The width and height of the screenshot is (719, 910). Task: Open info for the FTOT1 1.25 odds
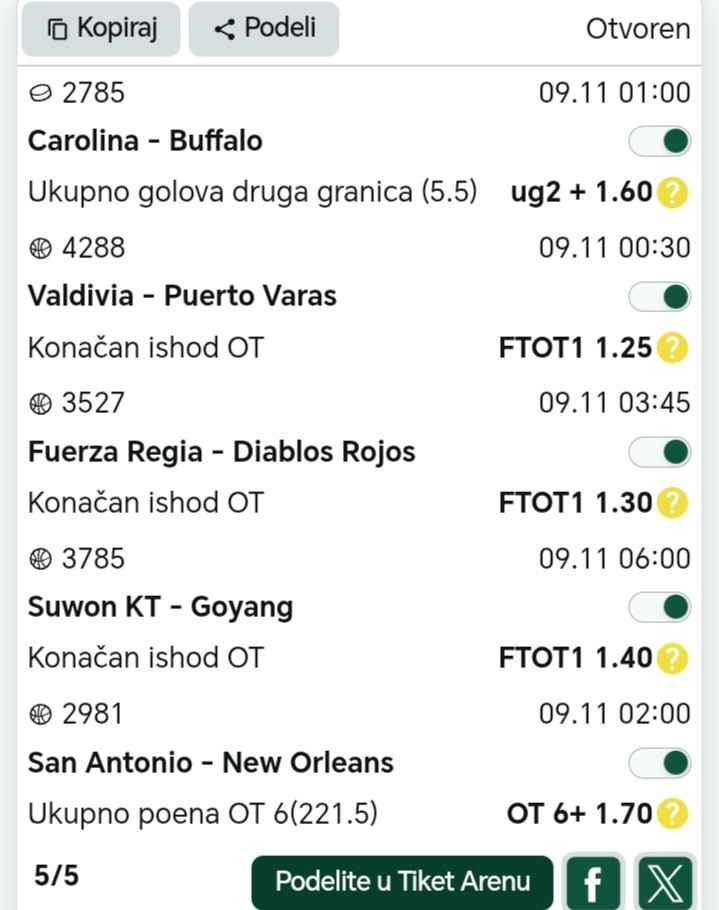(673, 348)
